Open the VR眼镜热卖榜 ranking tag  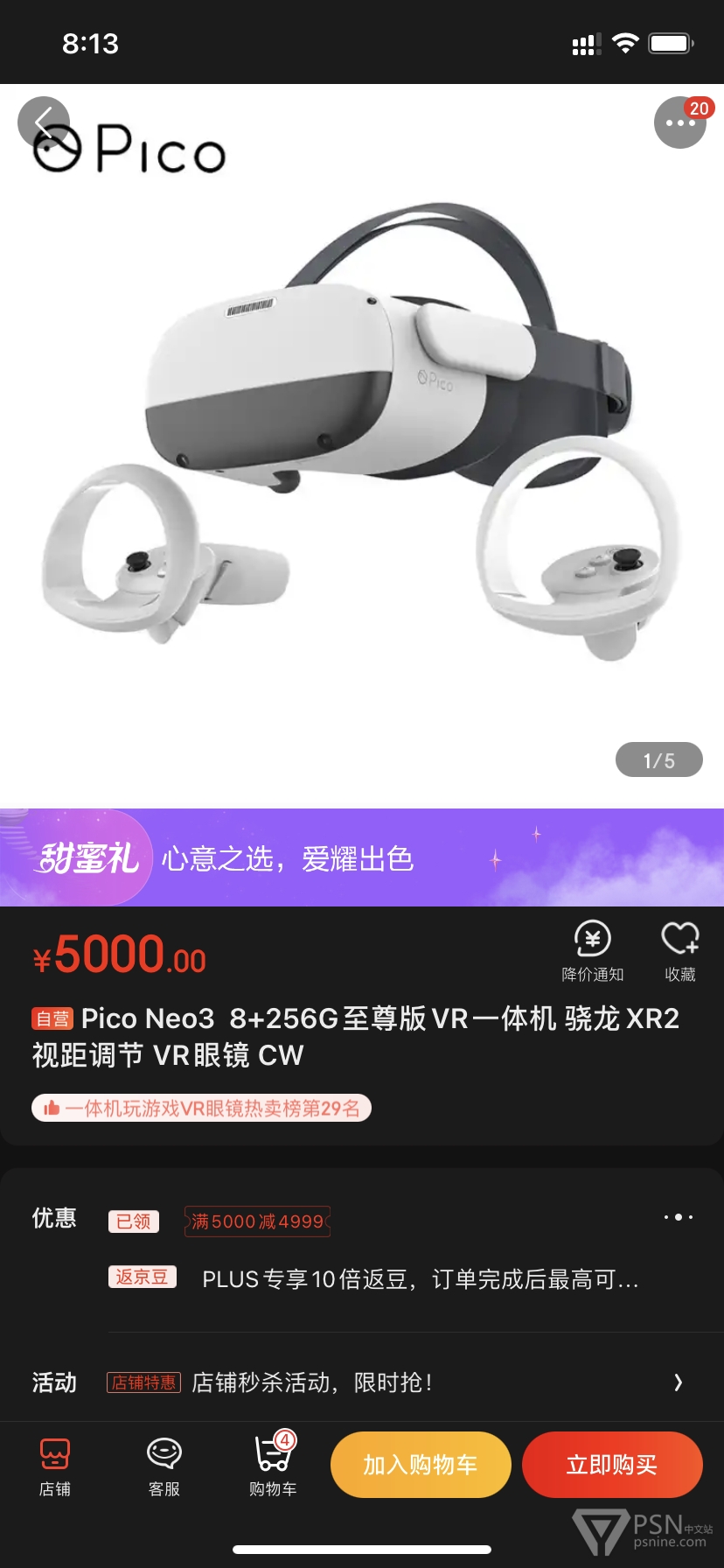[202, 1109]
